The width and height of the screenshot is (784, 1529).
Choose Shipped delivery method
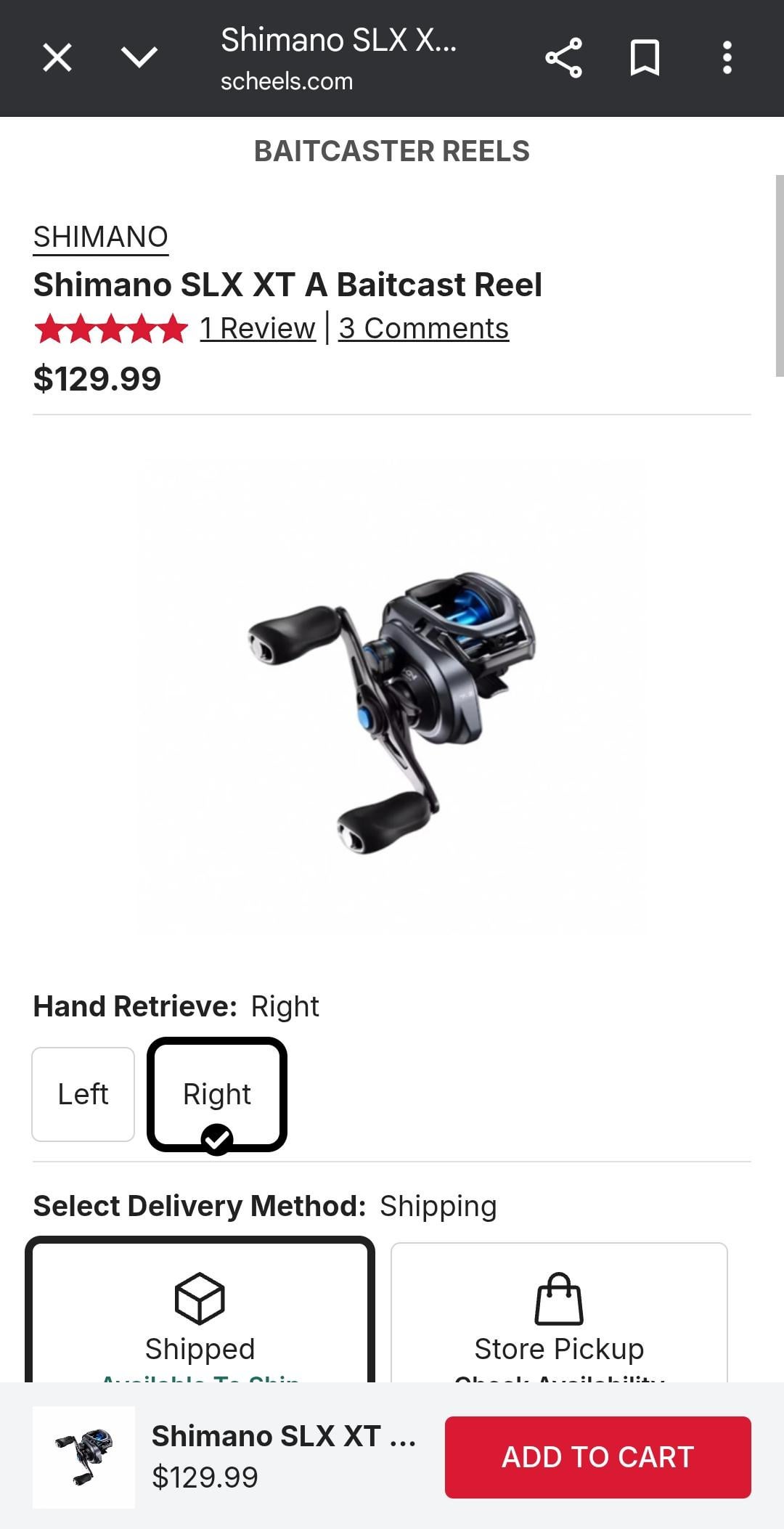coord(200,1314)
